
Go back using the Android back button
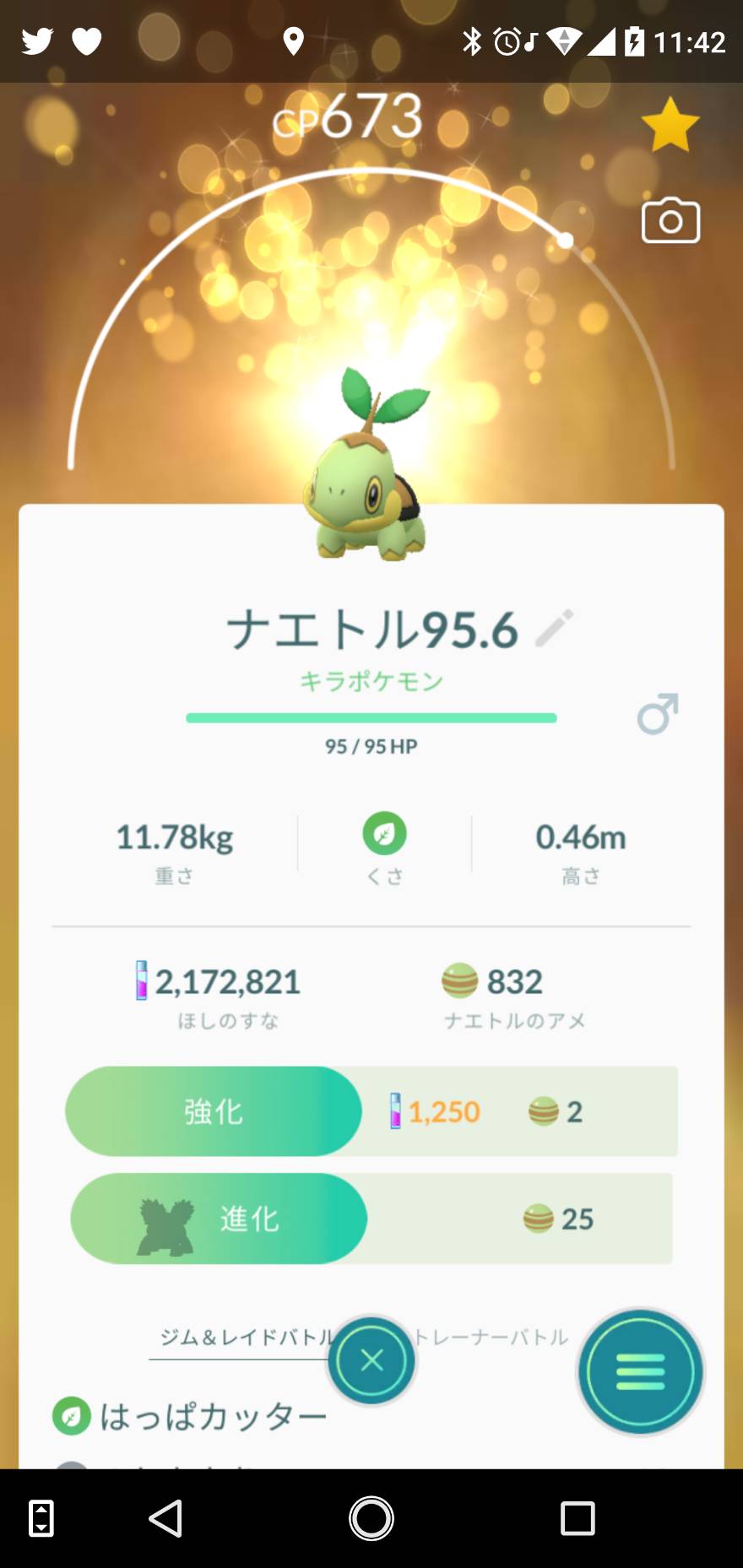165,1518
